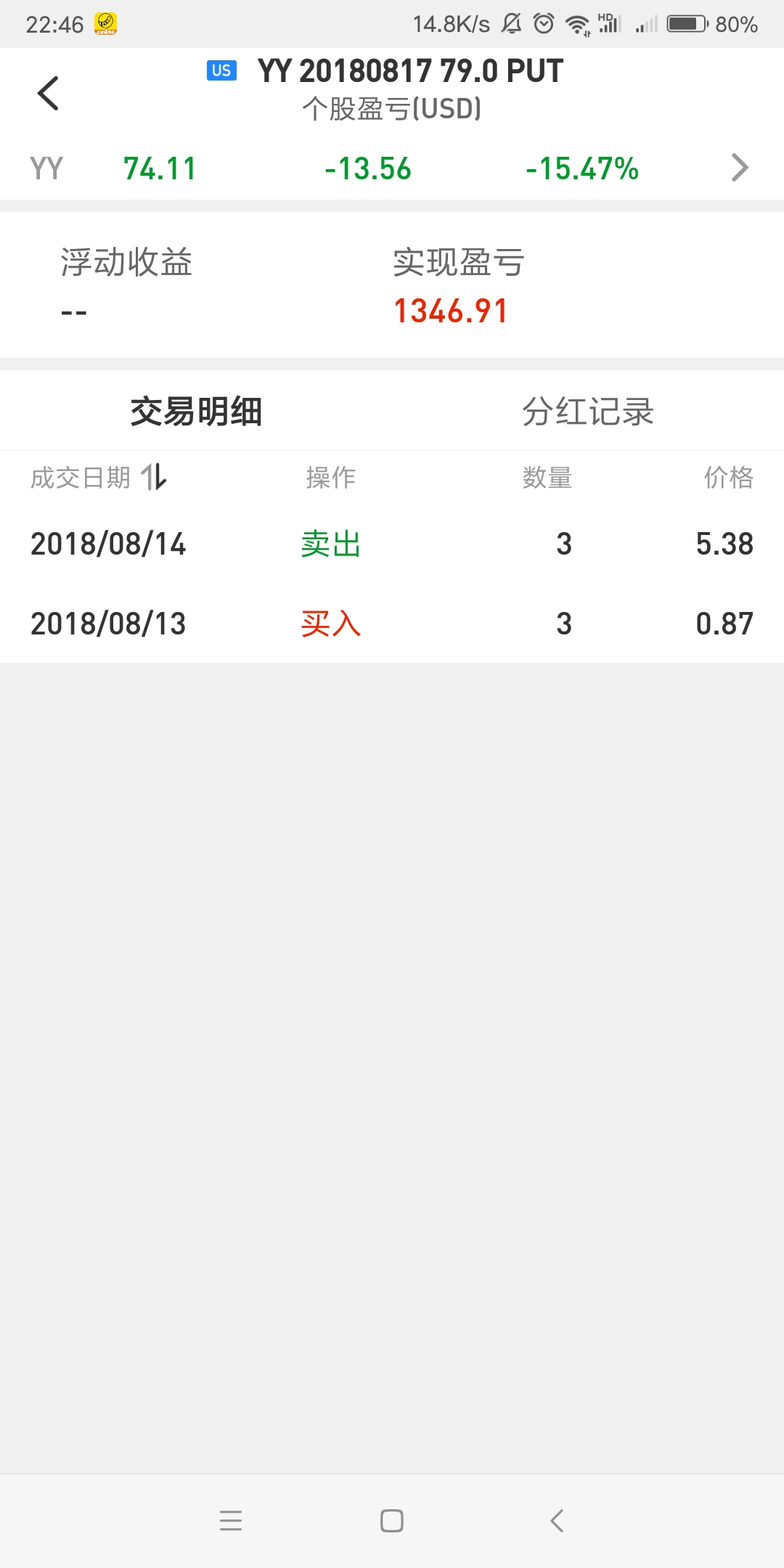
Task: Select the 交易明细 tab
Action: 196,412
